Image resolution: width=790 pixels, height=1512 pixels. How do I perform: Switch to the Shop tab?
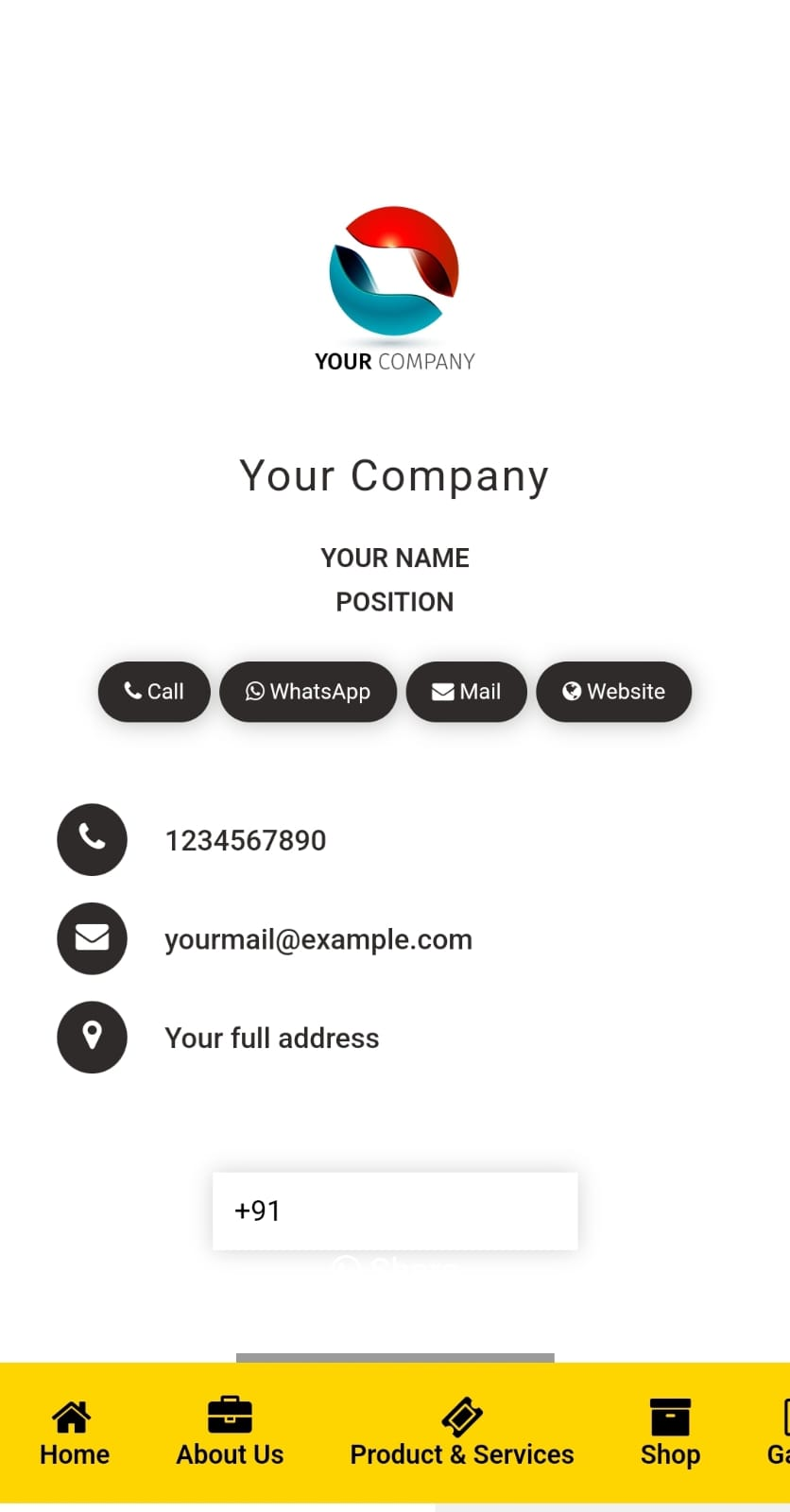tap(670, 1433)
